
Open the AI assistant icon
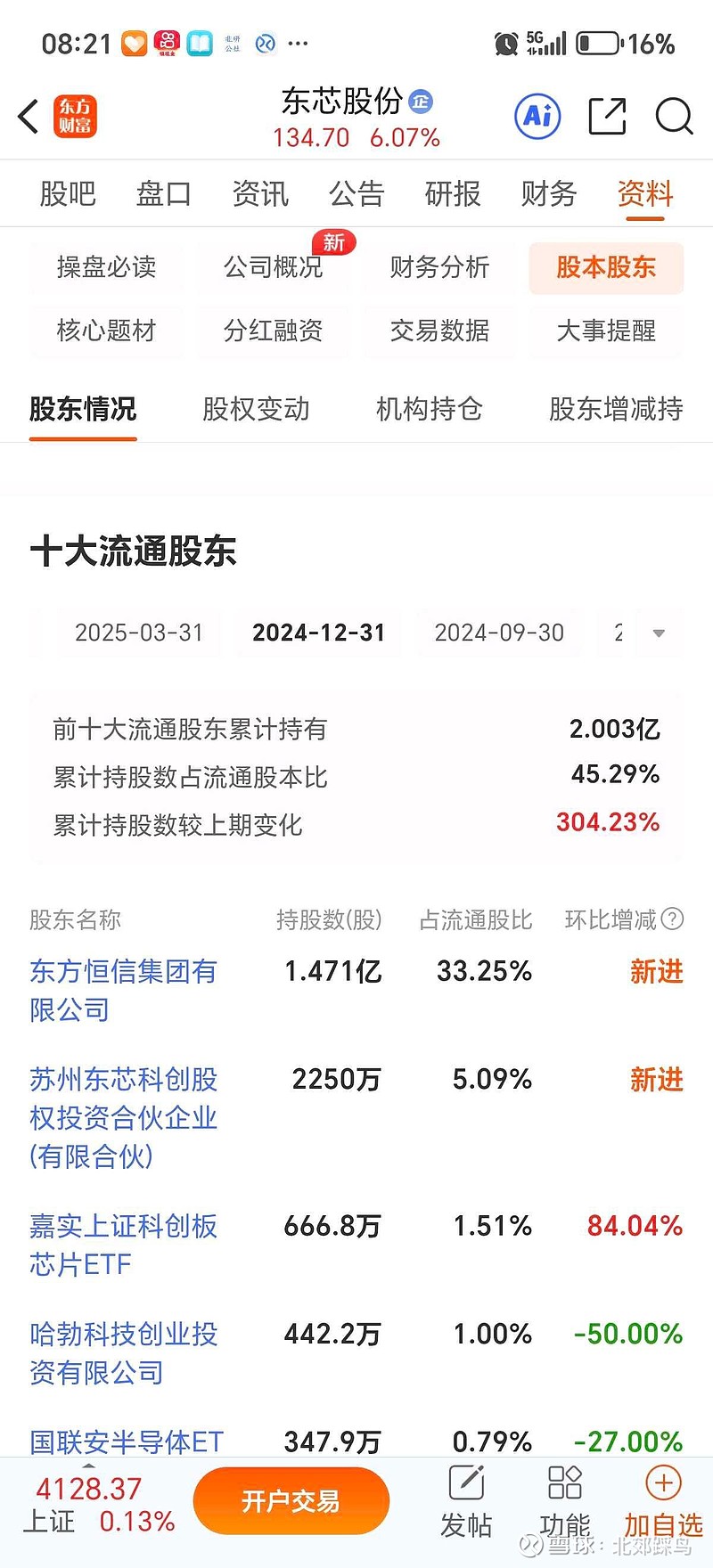pyautogui.click(x=535, y=117)
